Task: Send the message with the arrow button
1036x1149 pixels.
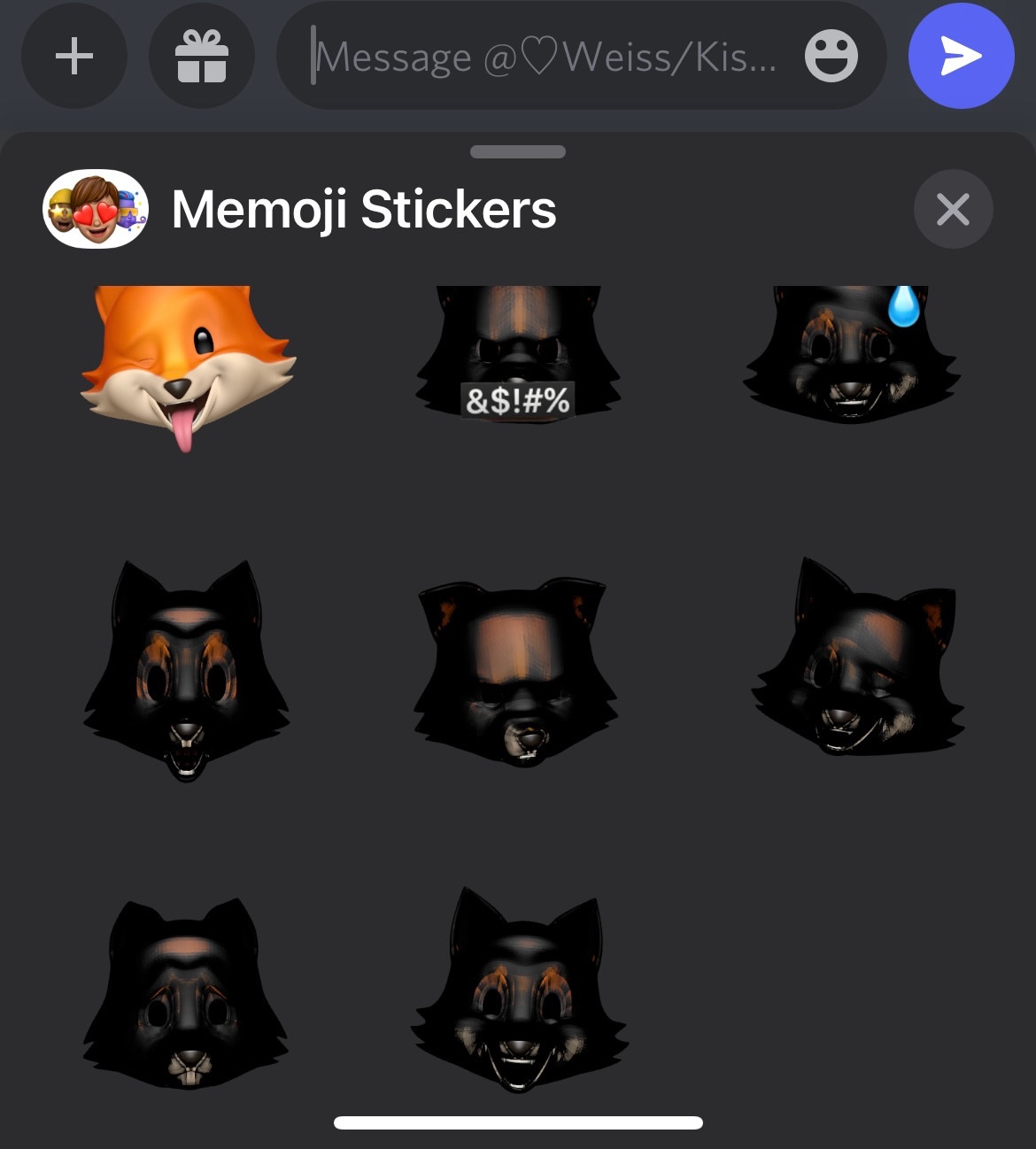Action: point(961,56)
